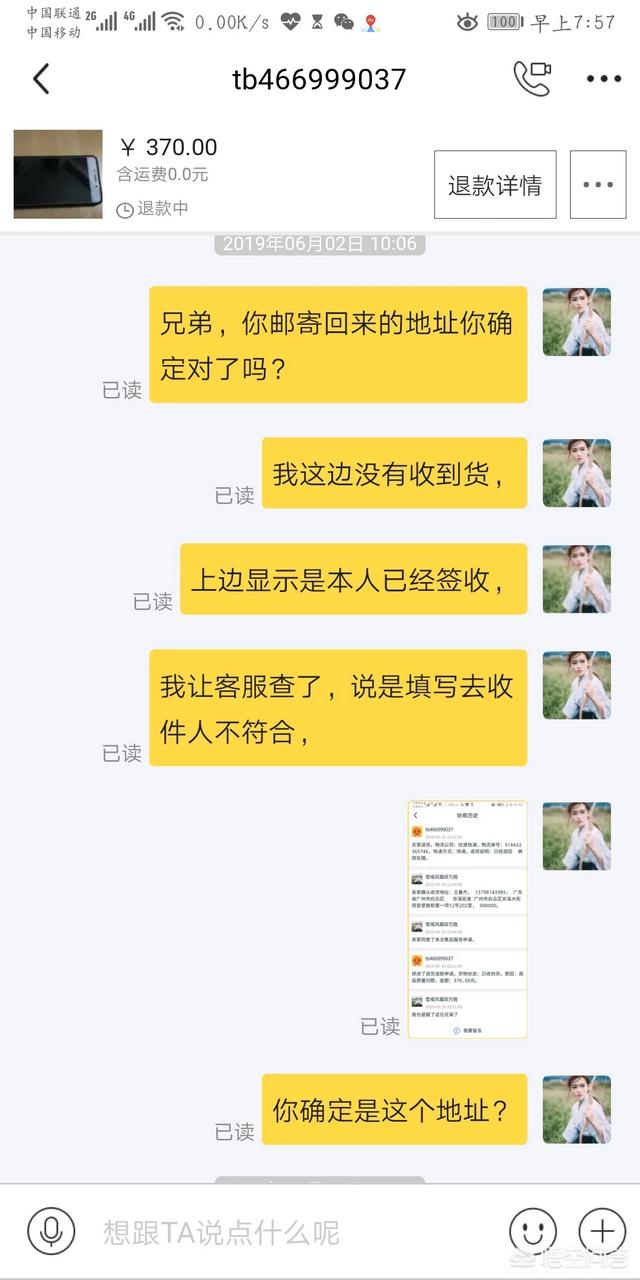
Task: Open the sent screenshot image in chat
Action: coord(467,920)
